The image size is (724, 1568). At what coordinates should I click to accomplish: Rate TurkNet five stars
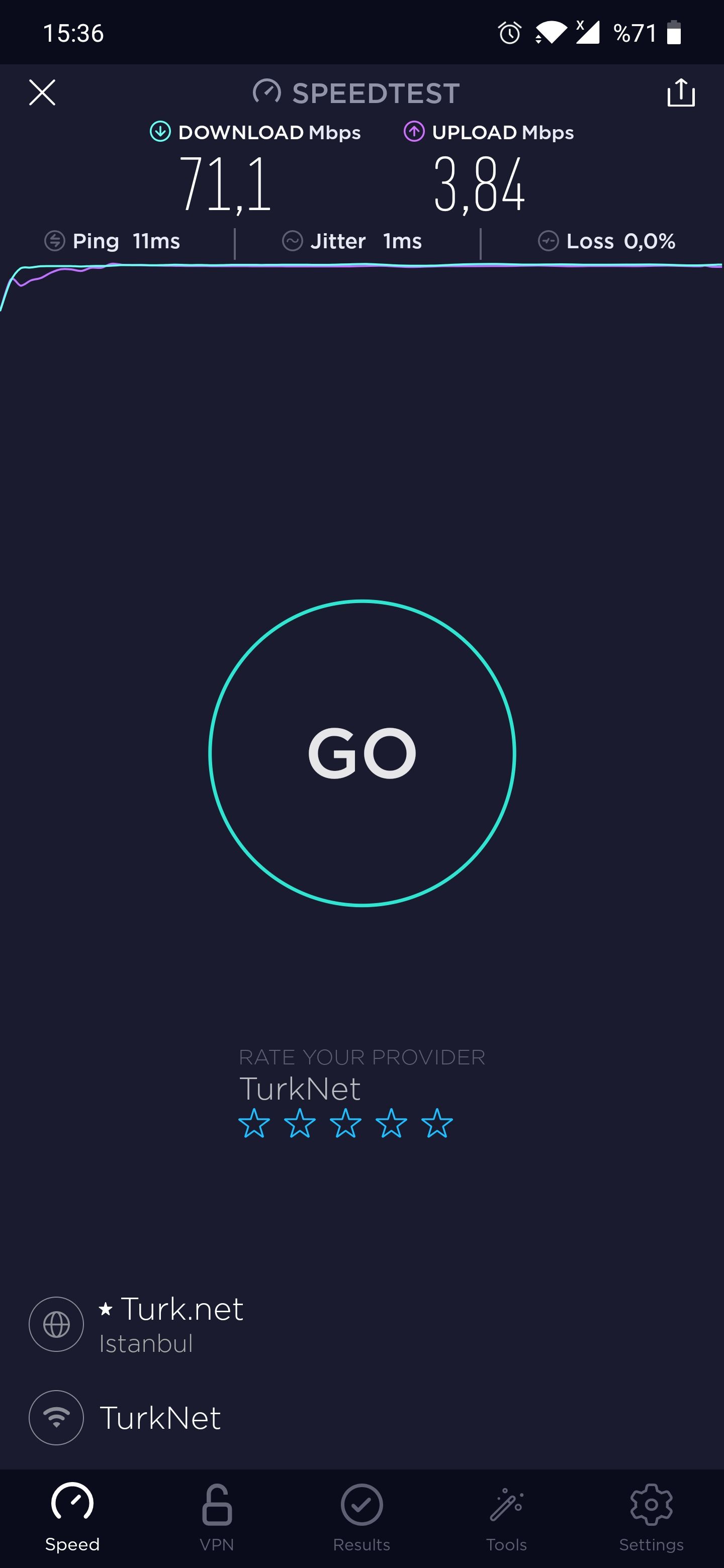pos(436,1123)
